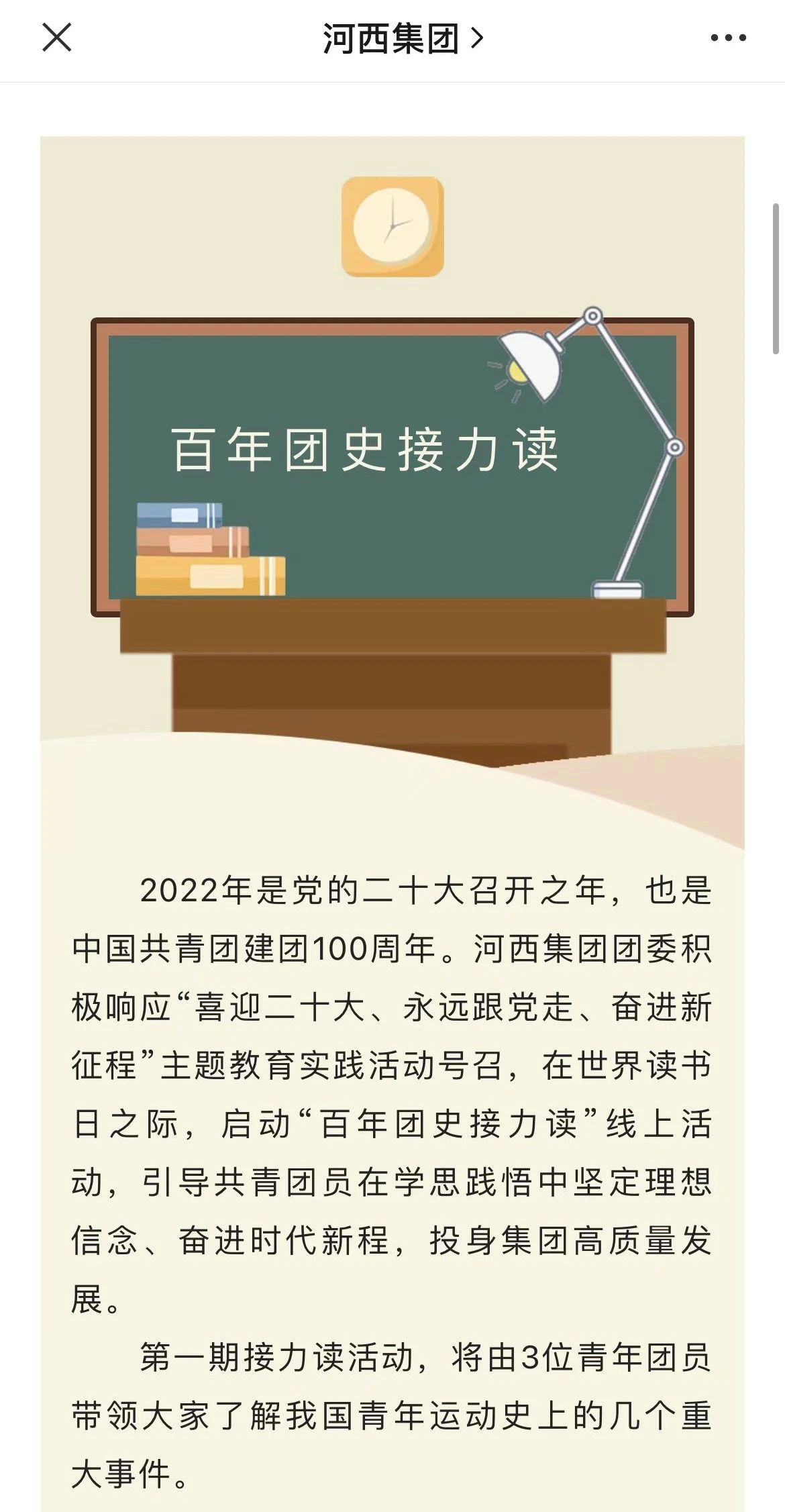Close the article page

(56, 38)
